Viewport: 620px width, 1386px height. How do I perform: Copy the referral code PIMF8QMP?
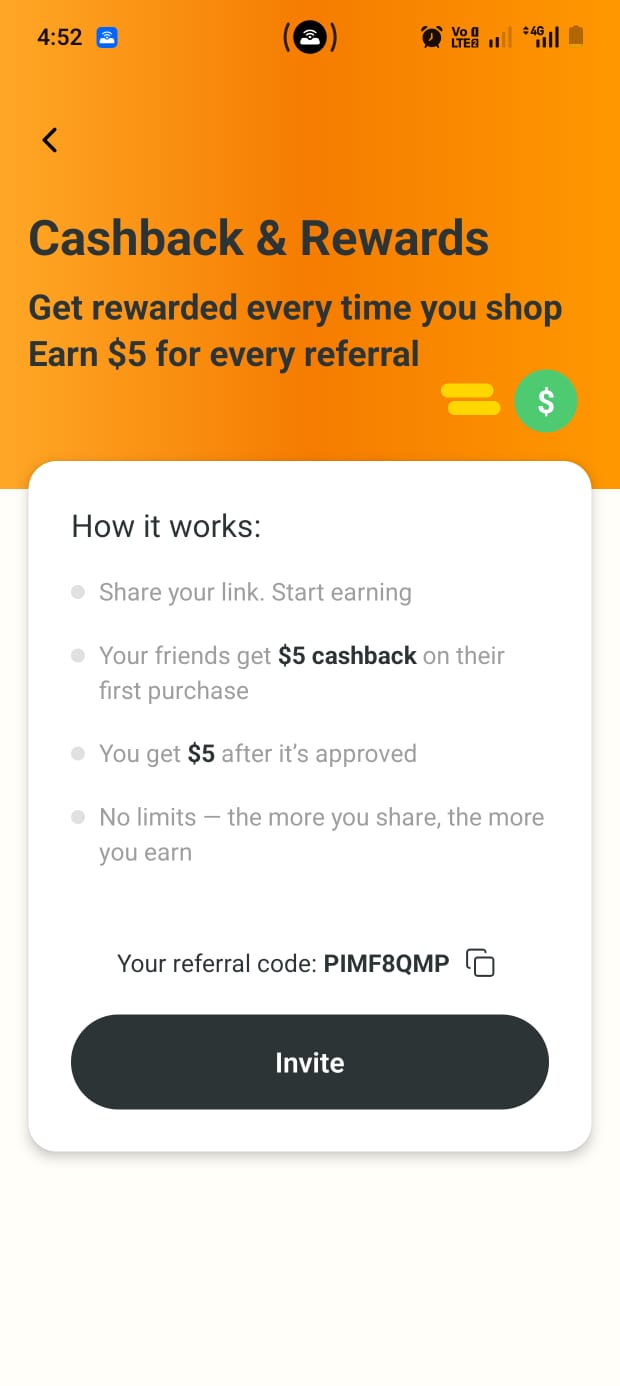[481, 963]
